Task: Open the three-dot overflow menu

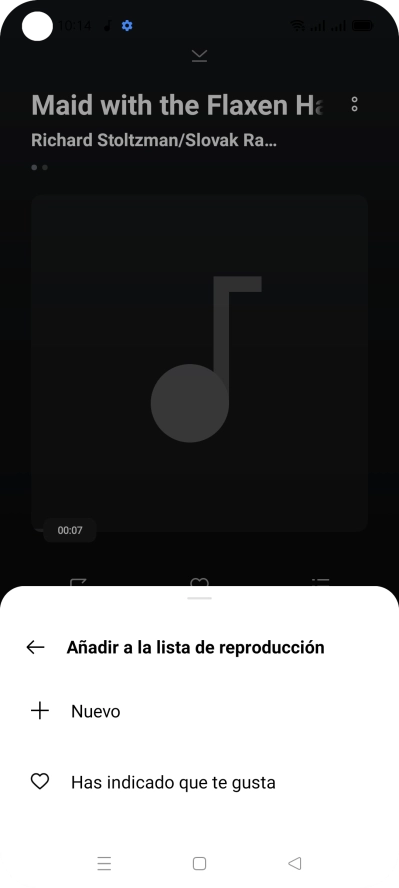Action: [354, 104]
